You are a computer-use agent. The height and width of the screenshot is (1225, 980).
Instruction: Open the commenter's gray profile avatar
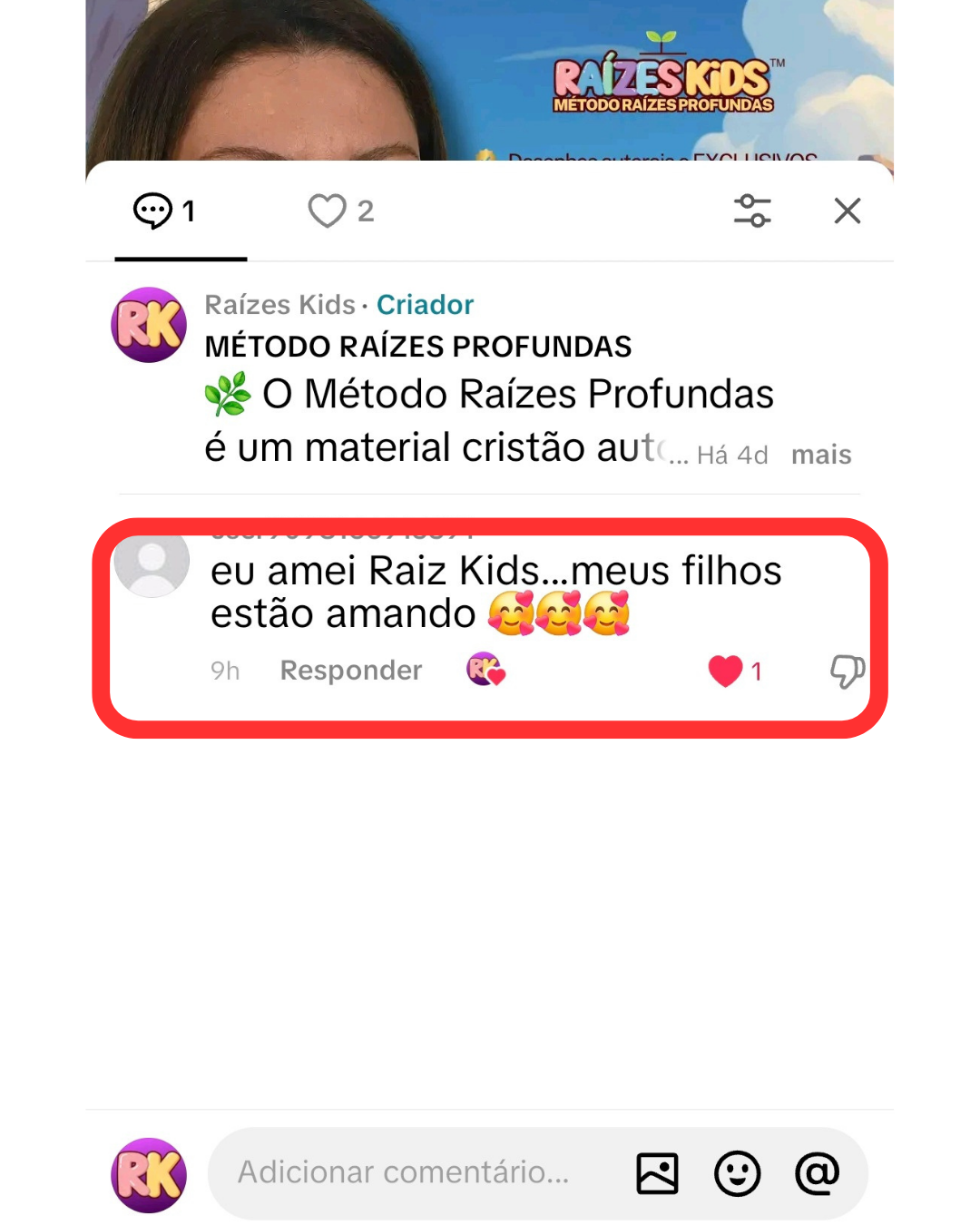point(152,563)
